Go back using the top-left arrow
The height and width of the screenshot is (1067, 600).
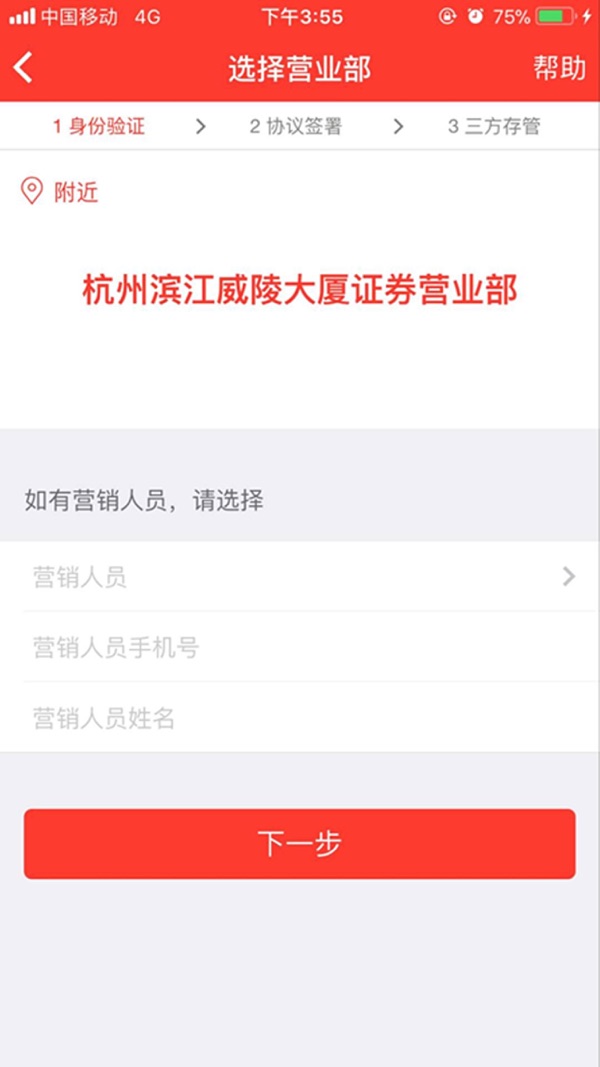point(24,68)
